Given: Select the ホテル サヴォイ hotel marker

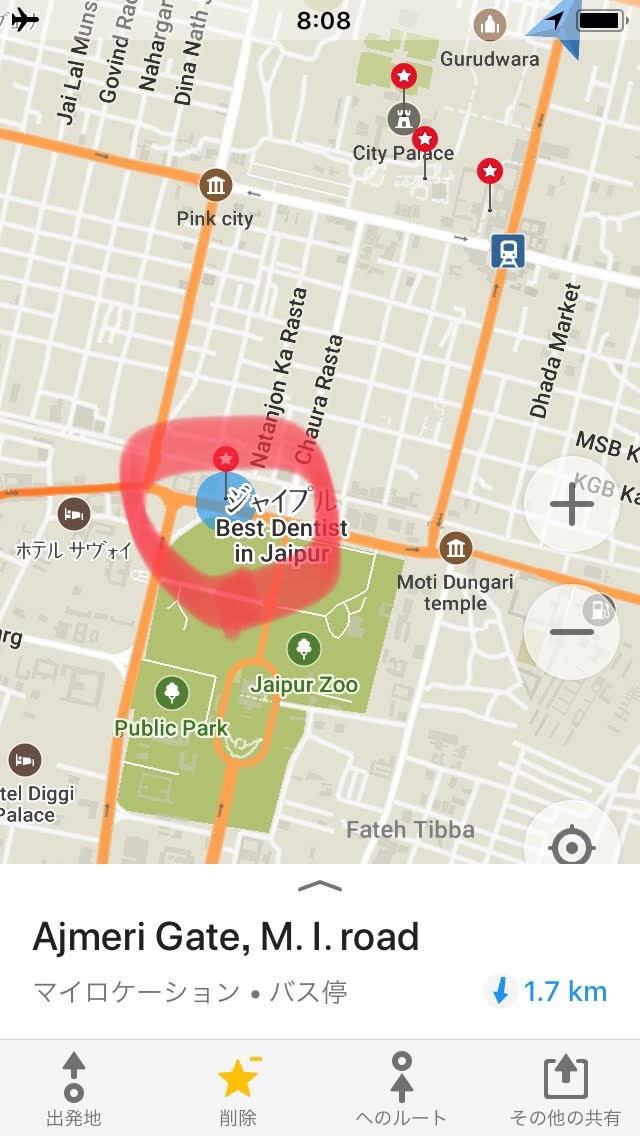Looking at the screenshot, I should (73, 514).
